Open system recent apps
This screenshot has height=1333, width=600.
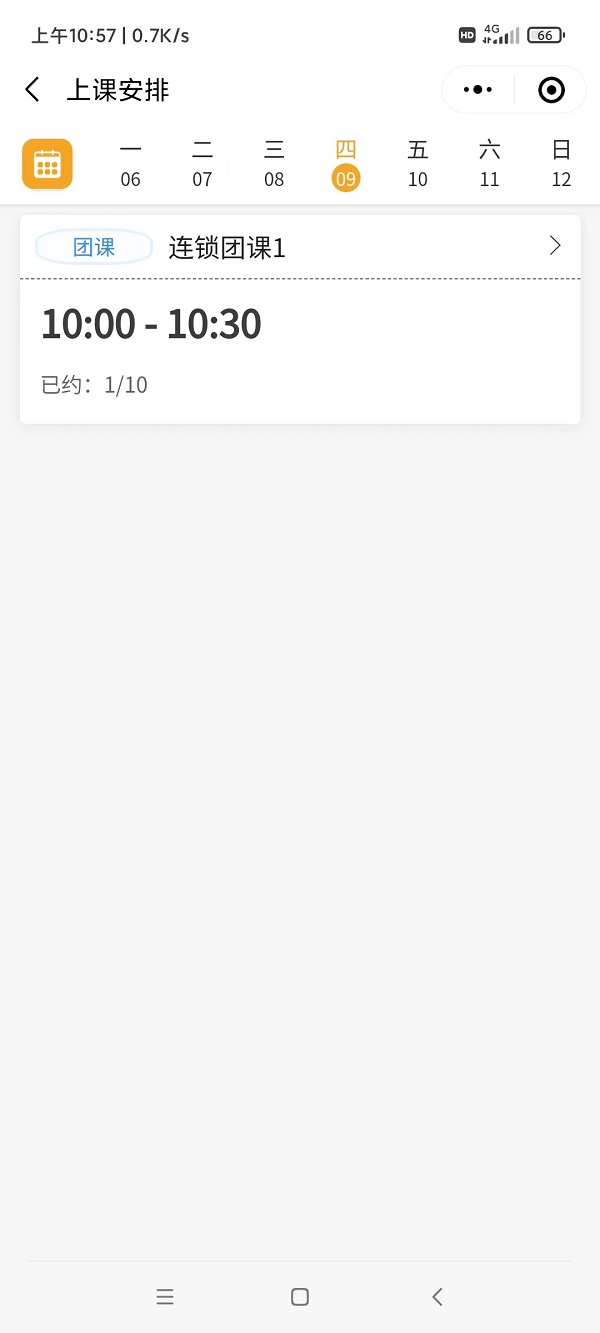165,1297
